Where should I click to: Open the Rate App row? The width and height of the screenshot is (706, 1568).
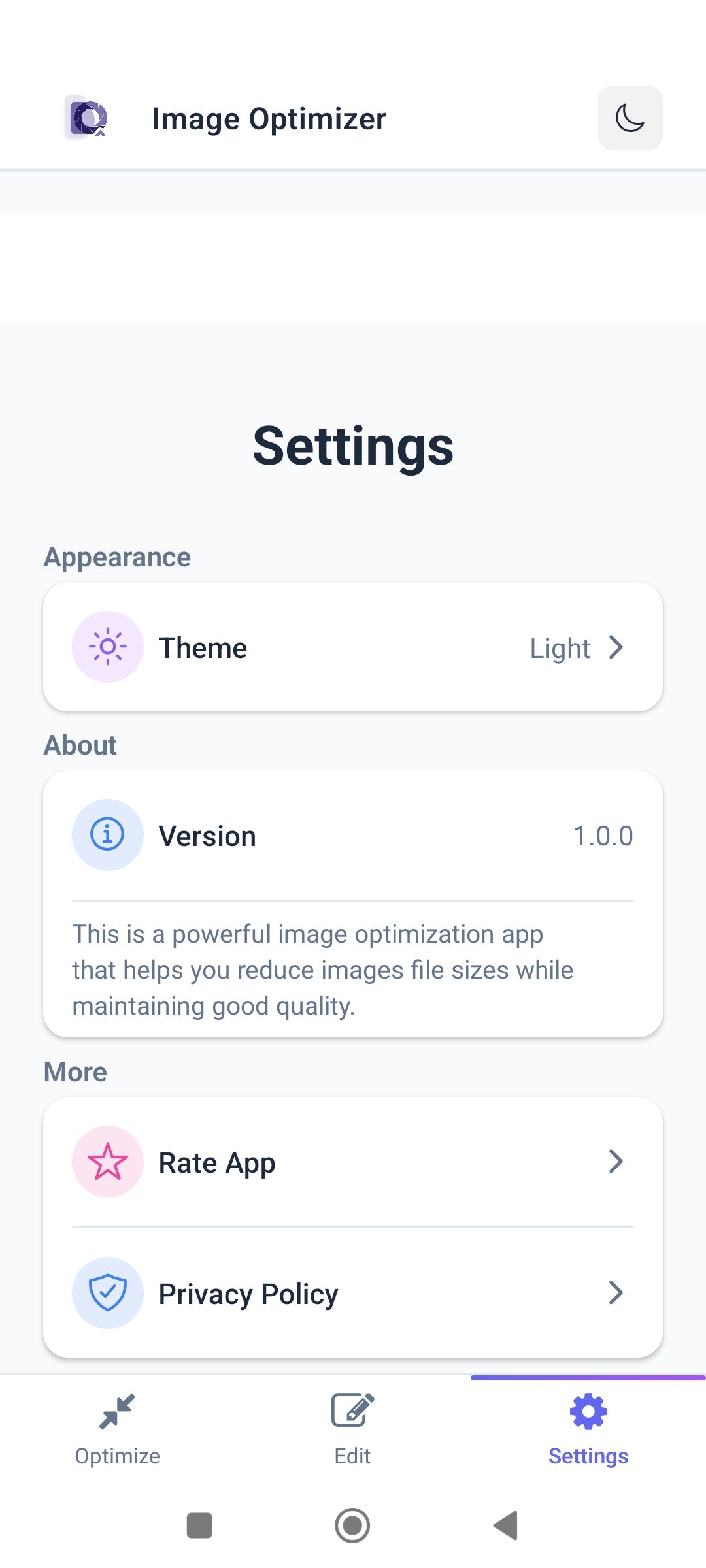353,1162
